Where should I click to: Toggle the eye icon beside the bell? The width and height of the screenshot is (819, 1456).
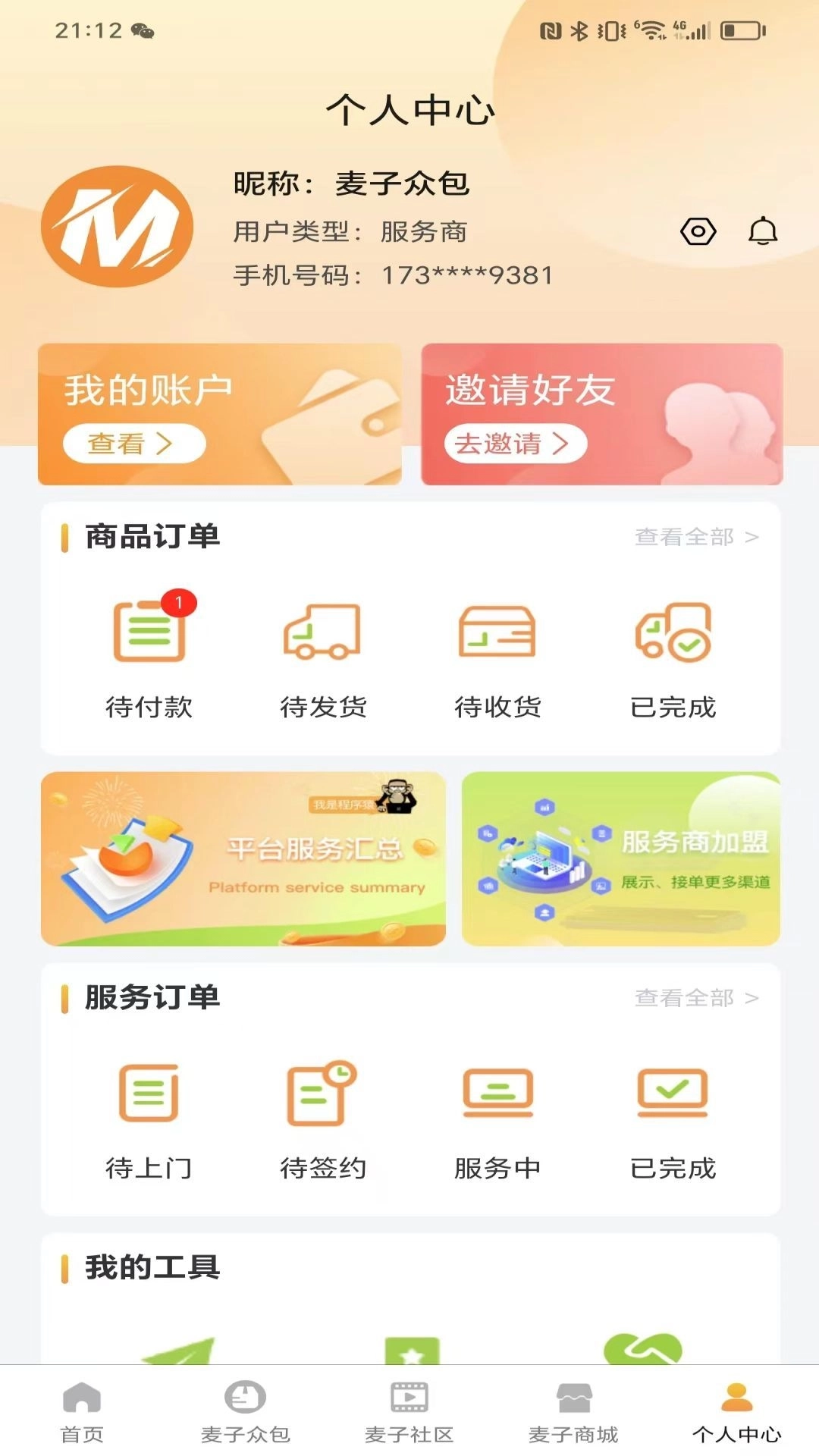coord(698,231)
